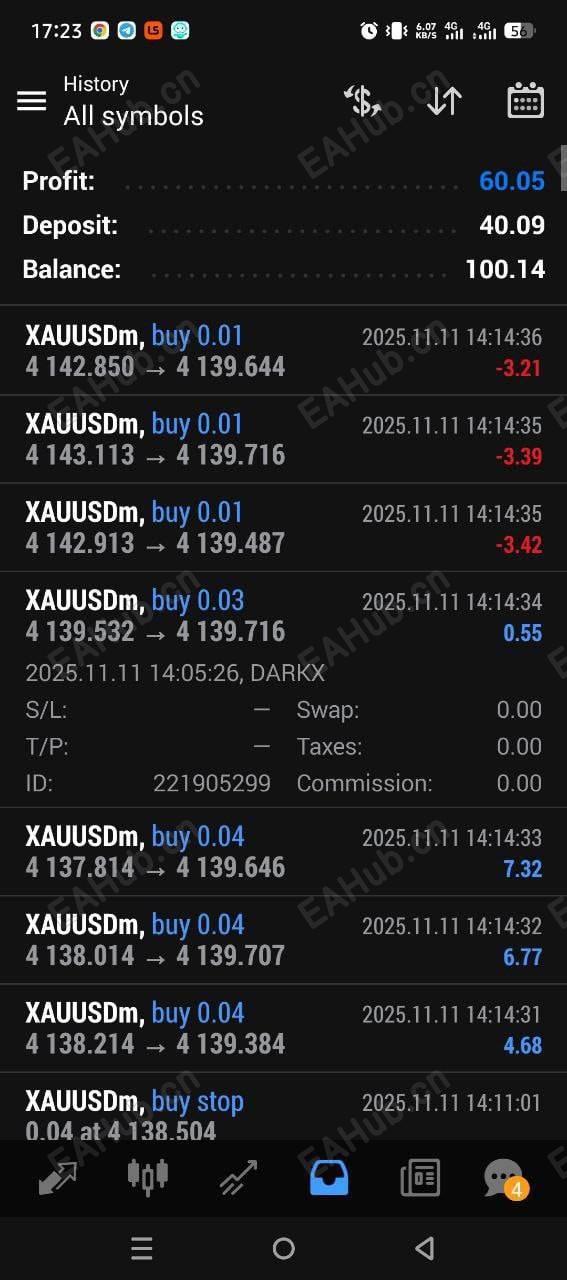Expand the buy 0.04 trade with 6.77 profit
The width and height of the screenshot is (567, 1280).
[283, 939]
